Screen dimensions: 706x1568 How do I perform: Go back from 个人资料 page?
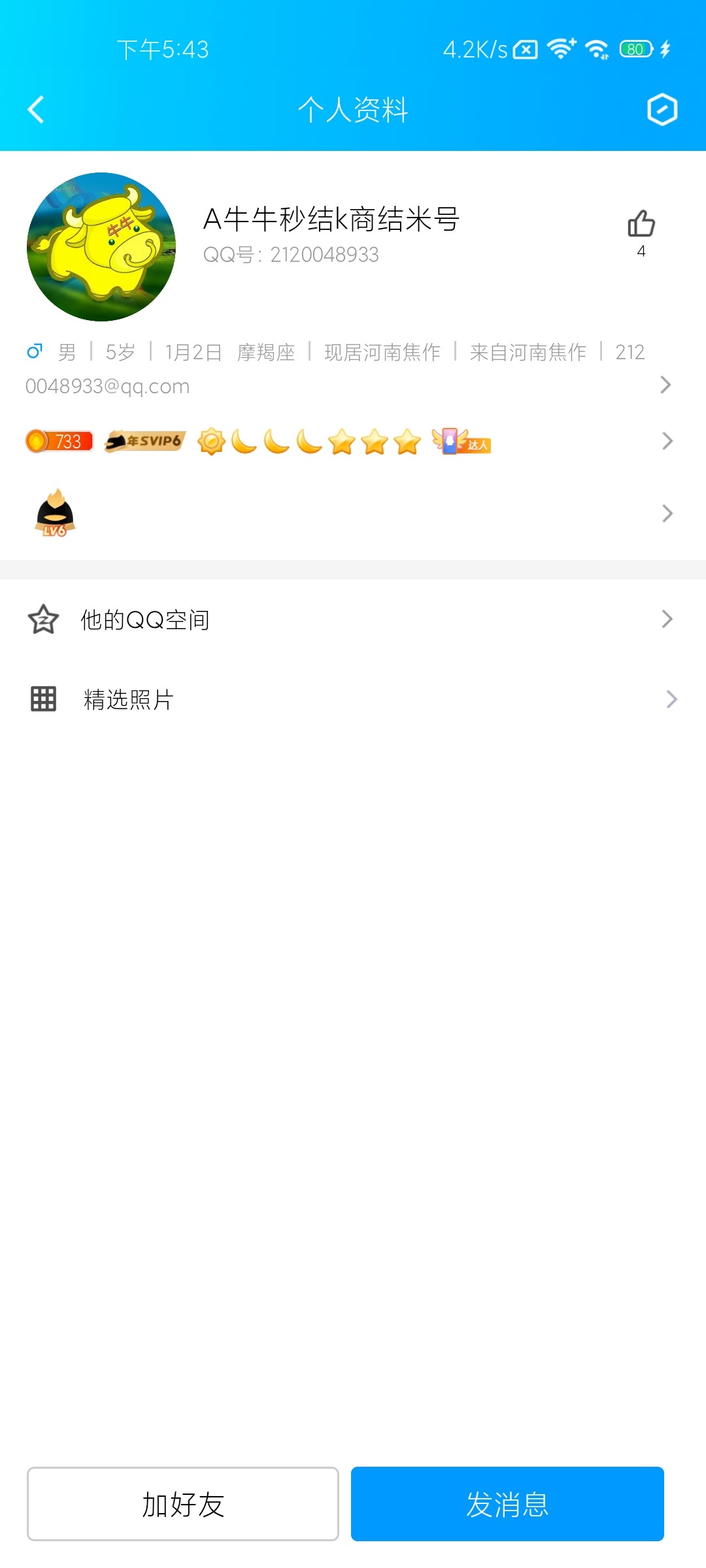click(37, 109)
